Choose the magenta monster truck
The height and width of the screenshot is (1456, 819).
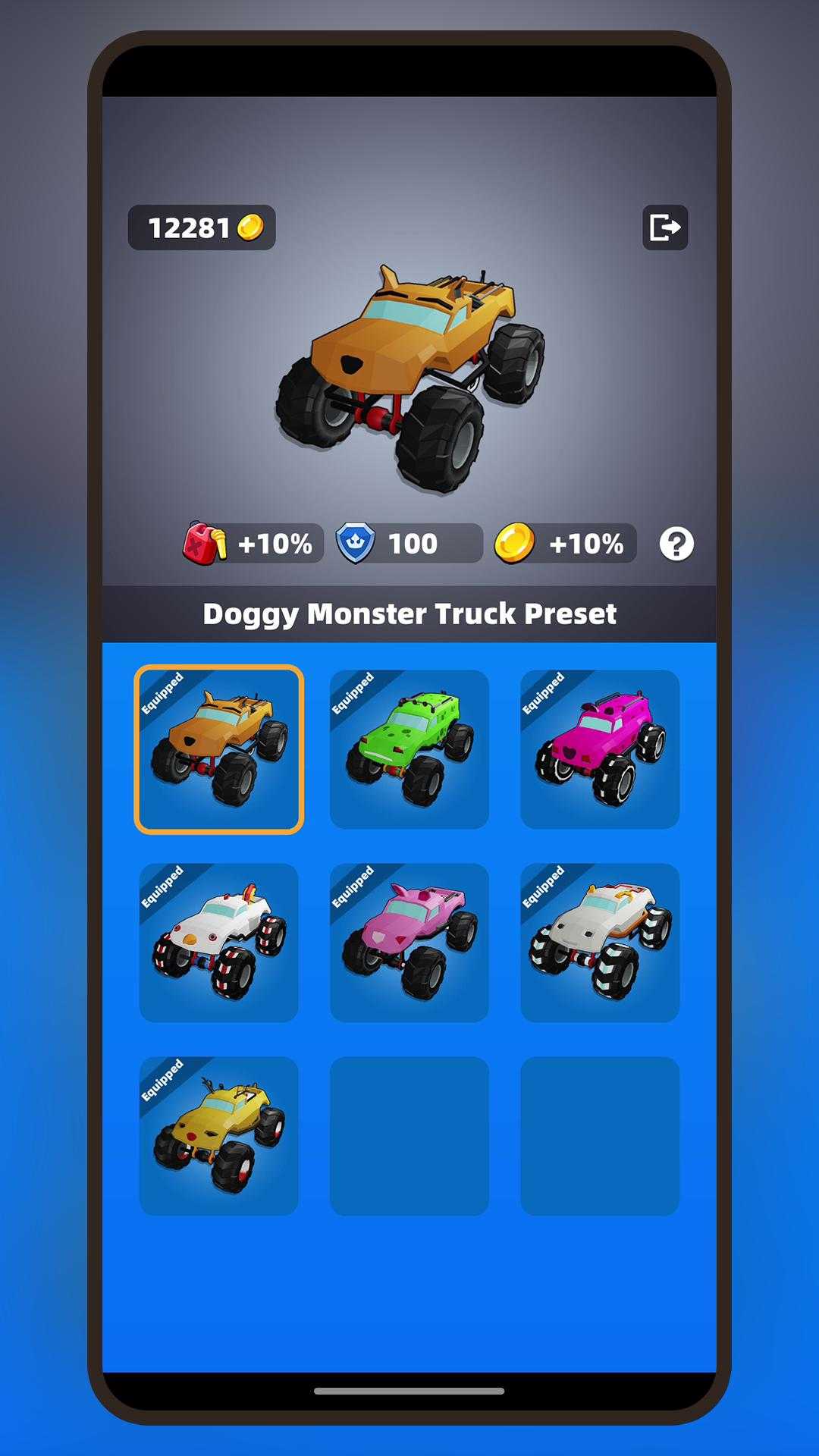click(600, 749)
